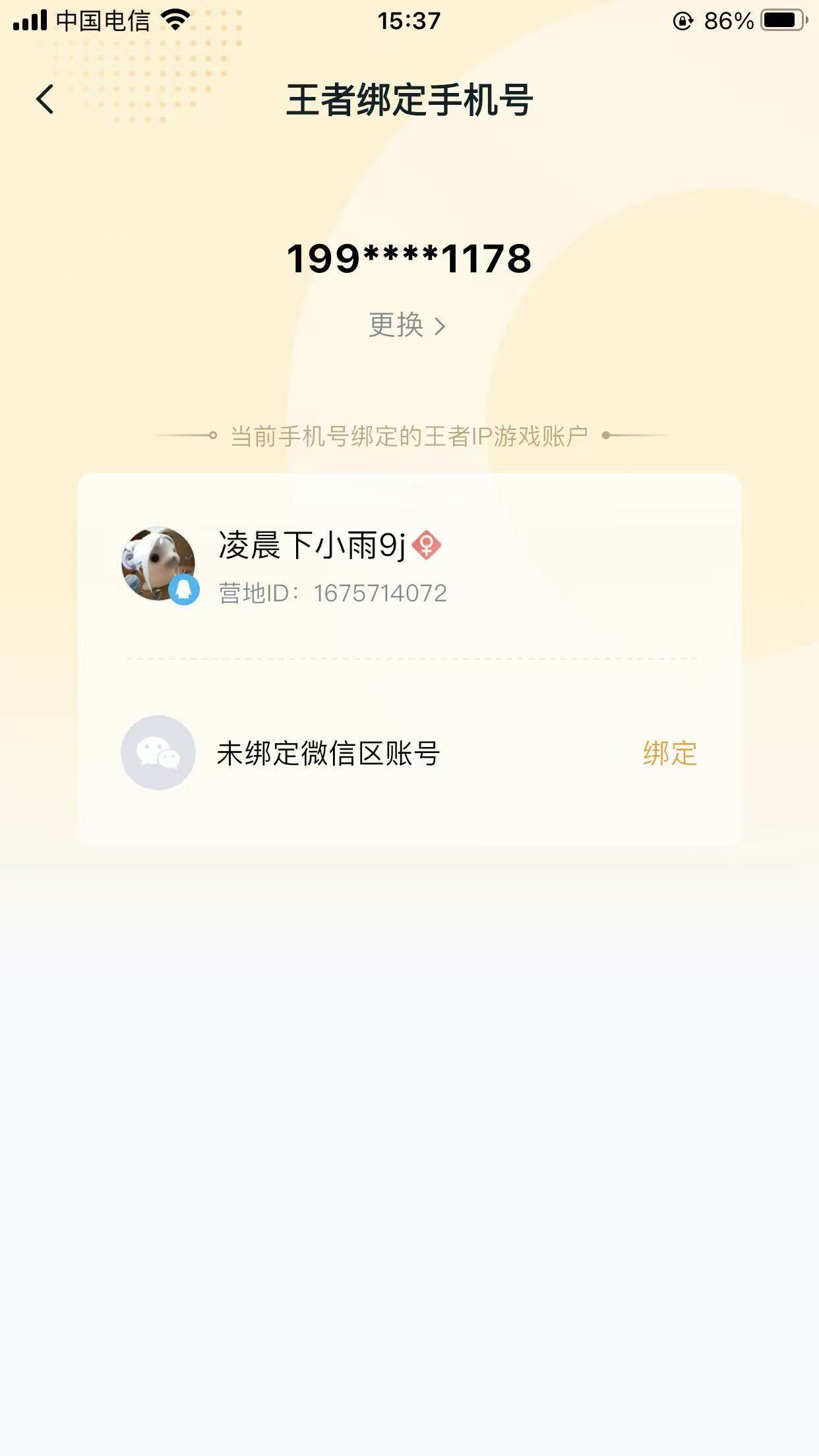The height and width of the screenshot is (1456, 819).
Task: Tap the WeChat icon in the unbound row
Action: click(157, 754)
